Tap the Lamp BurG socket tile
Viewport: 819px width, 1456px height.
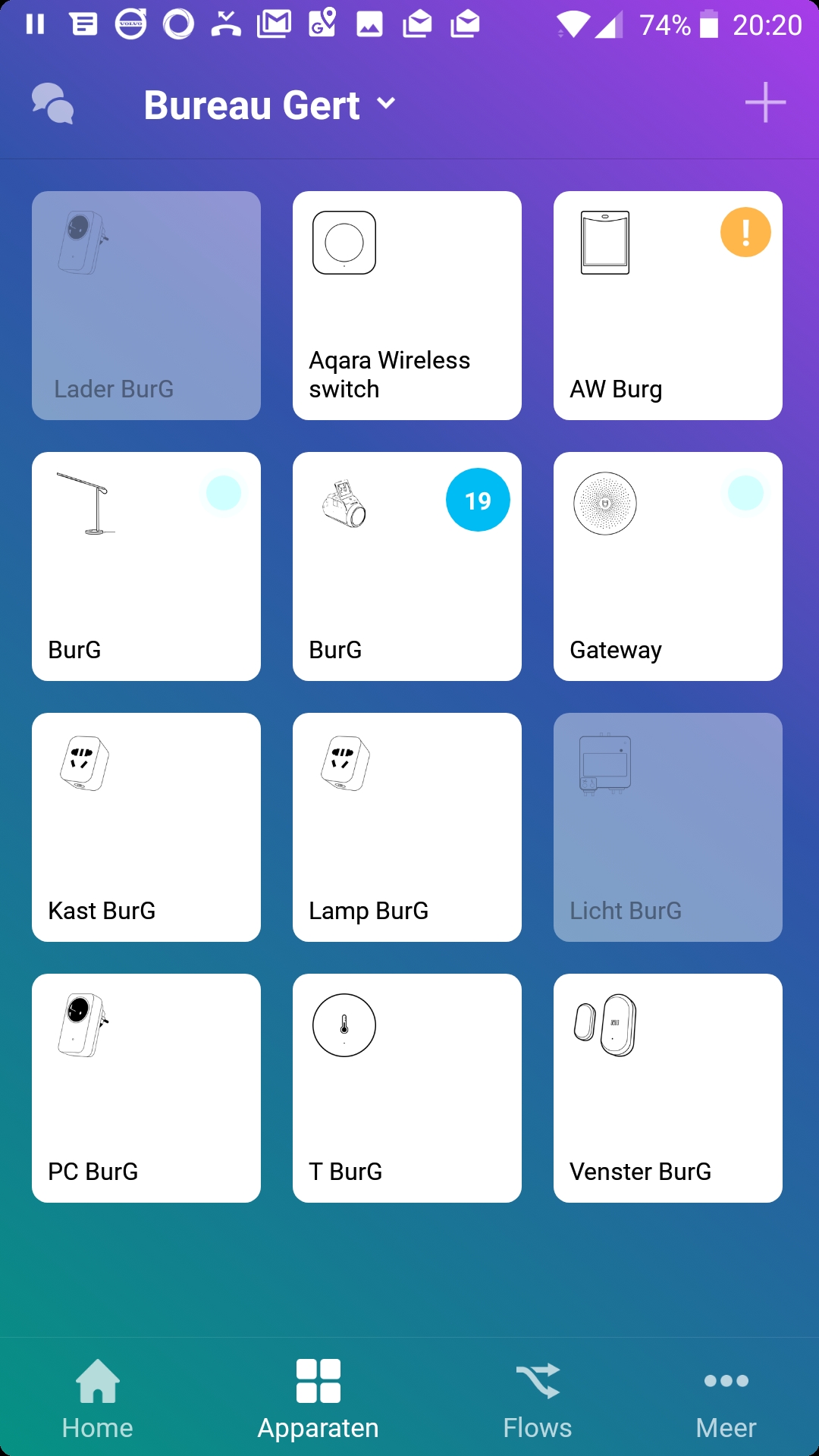pos(407,827)
